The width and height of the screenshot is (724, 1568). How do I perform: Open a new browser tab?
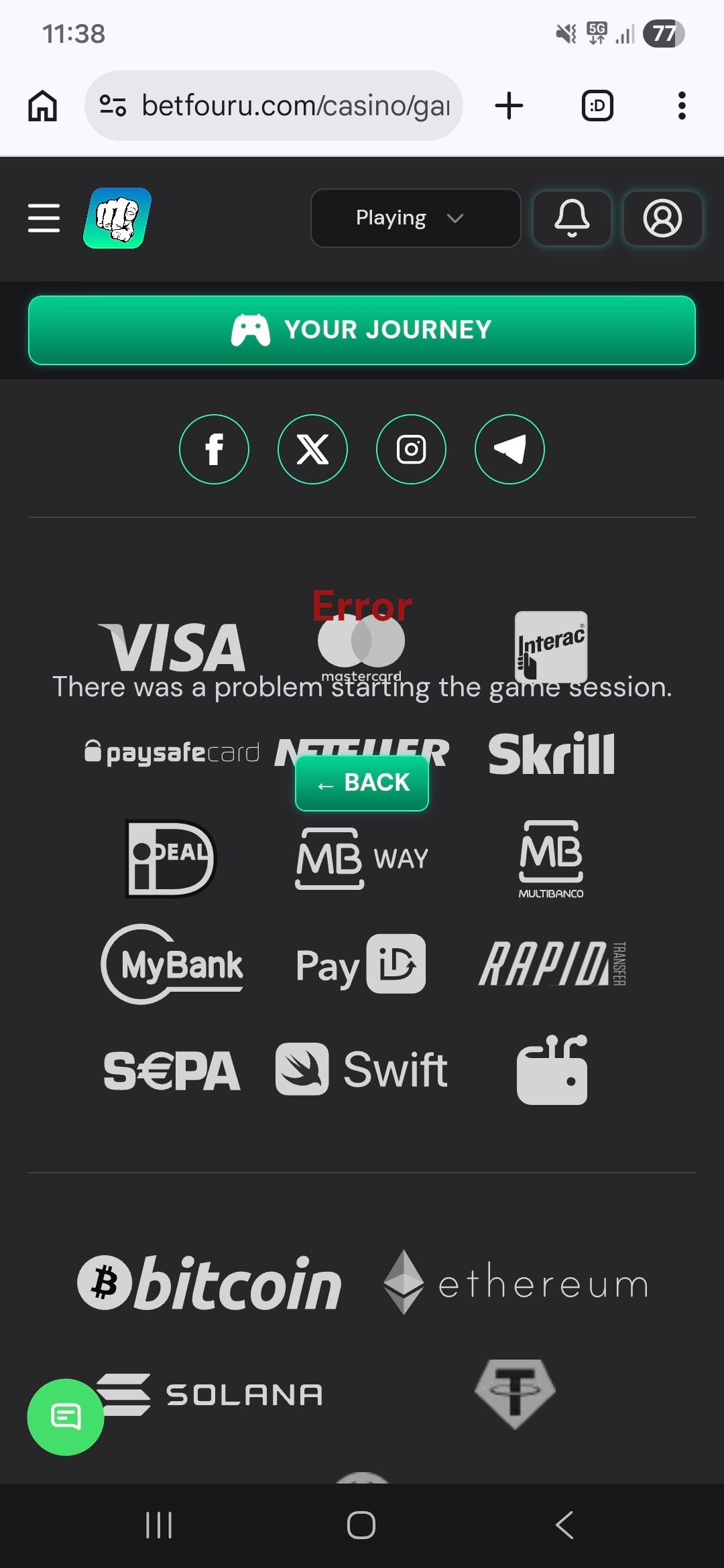pos(509,106)
